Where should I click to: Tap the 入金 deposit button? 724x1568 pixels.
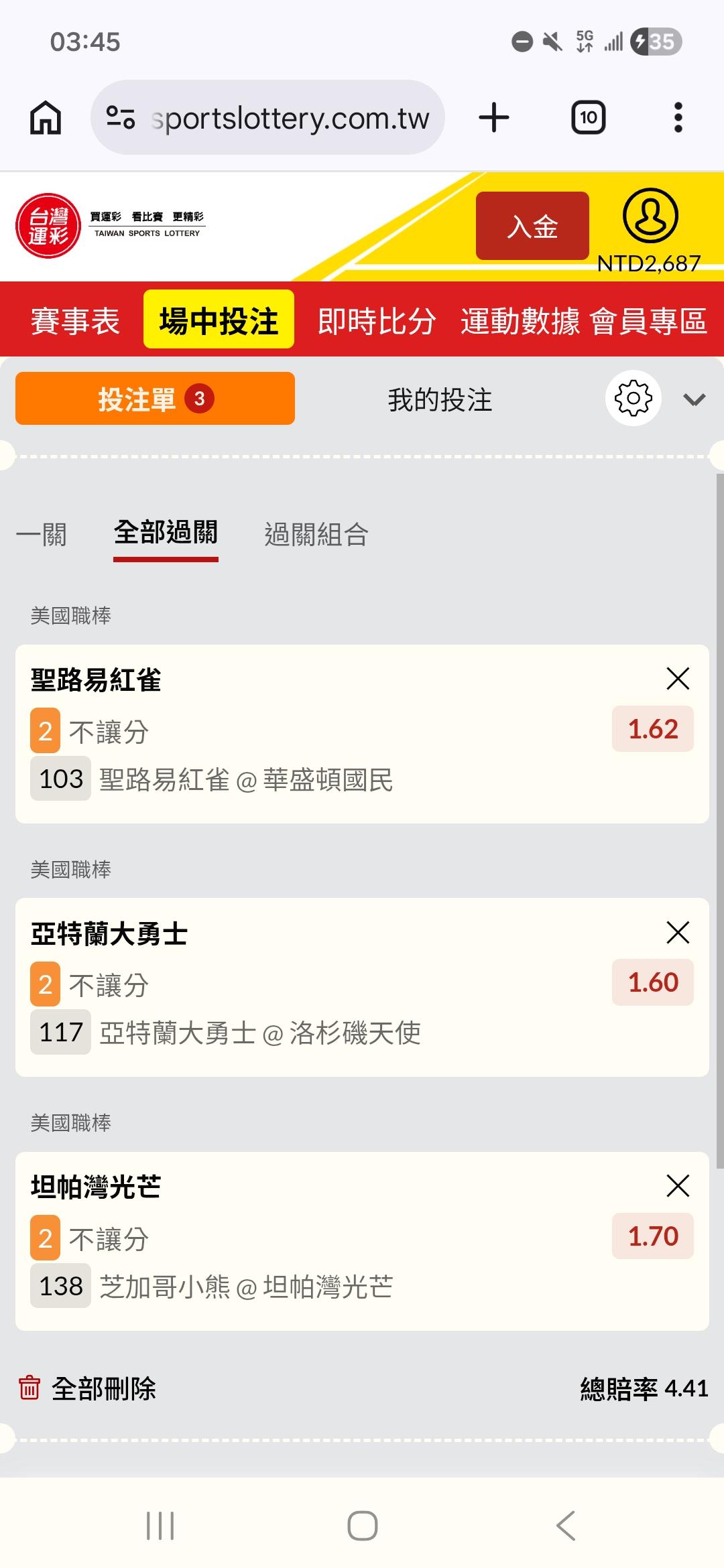click(532, 226)
